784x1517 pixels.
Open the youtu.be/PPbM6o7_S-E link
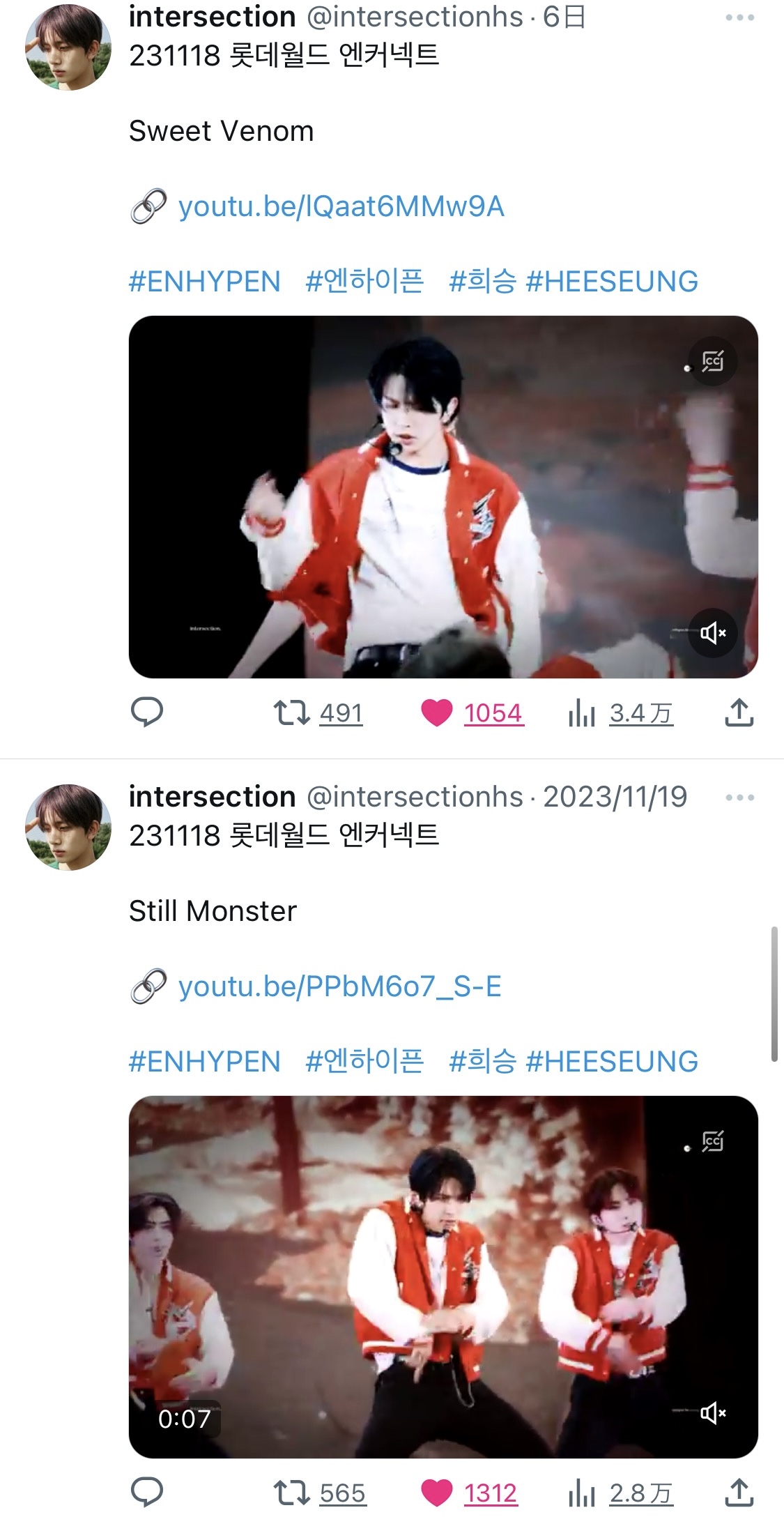tap(340, 986)
